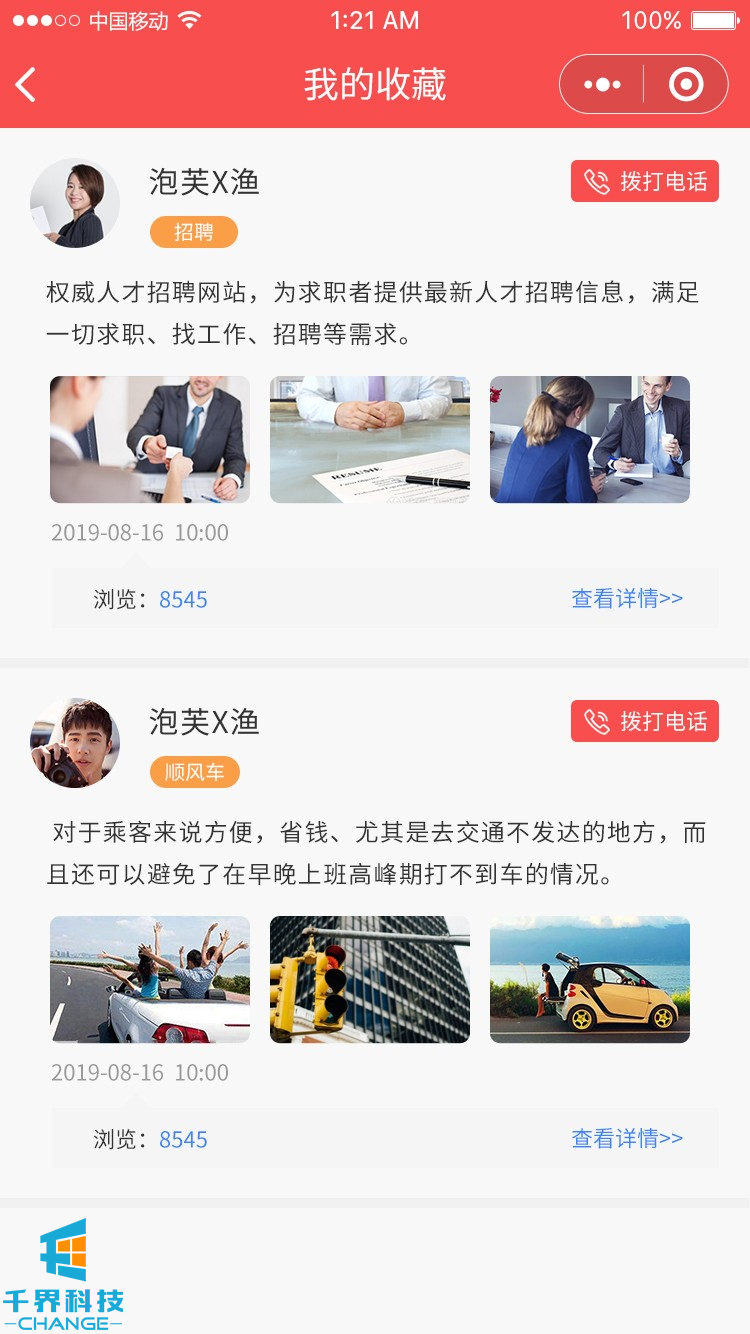This screenshot has width=750, height=1334.
Task: Close the mini-program with the circle button
Action: (686, 85)
